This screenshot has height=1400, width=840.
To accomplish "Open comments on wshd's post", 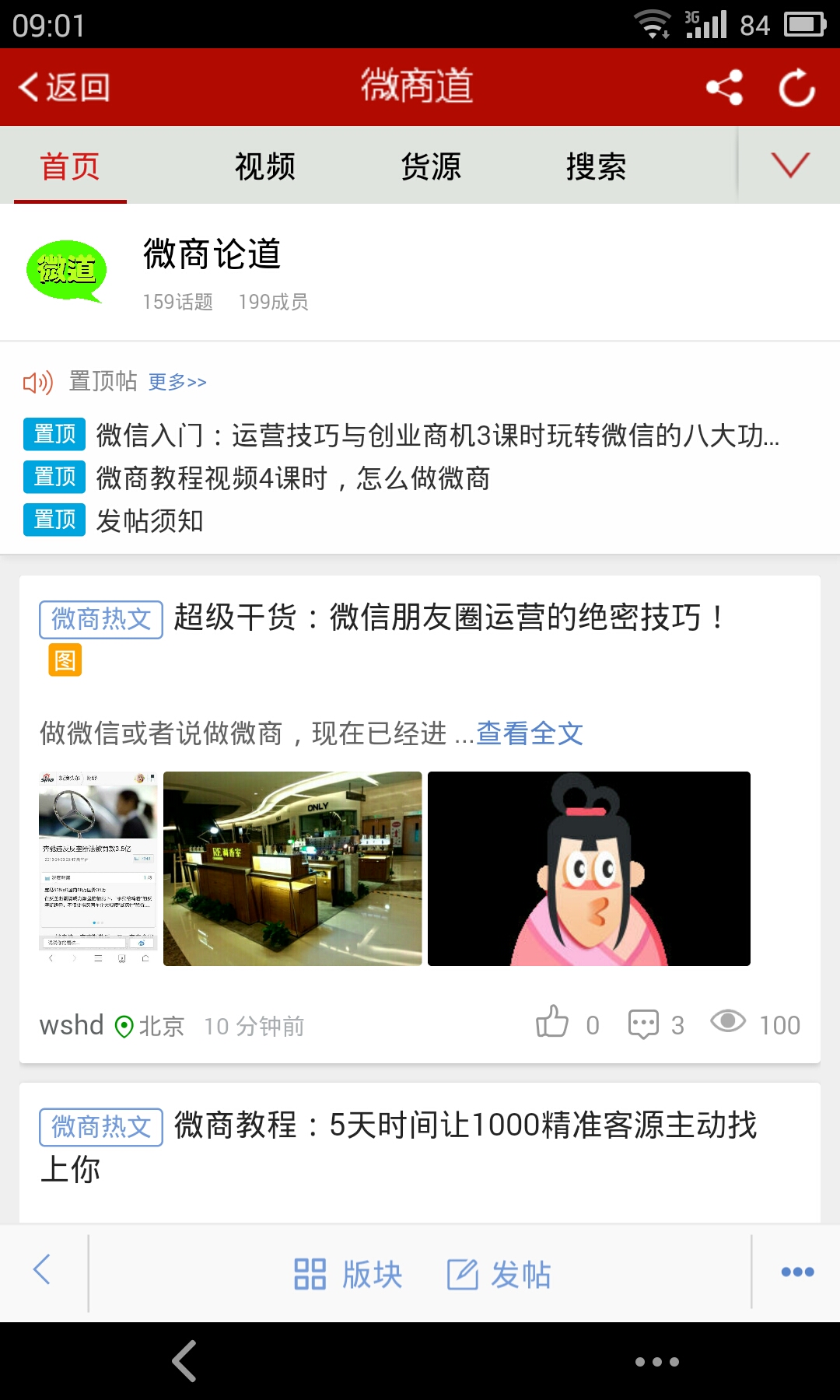I will coord(644,1024).
